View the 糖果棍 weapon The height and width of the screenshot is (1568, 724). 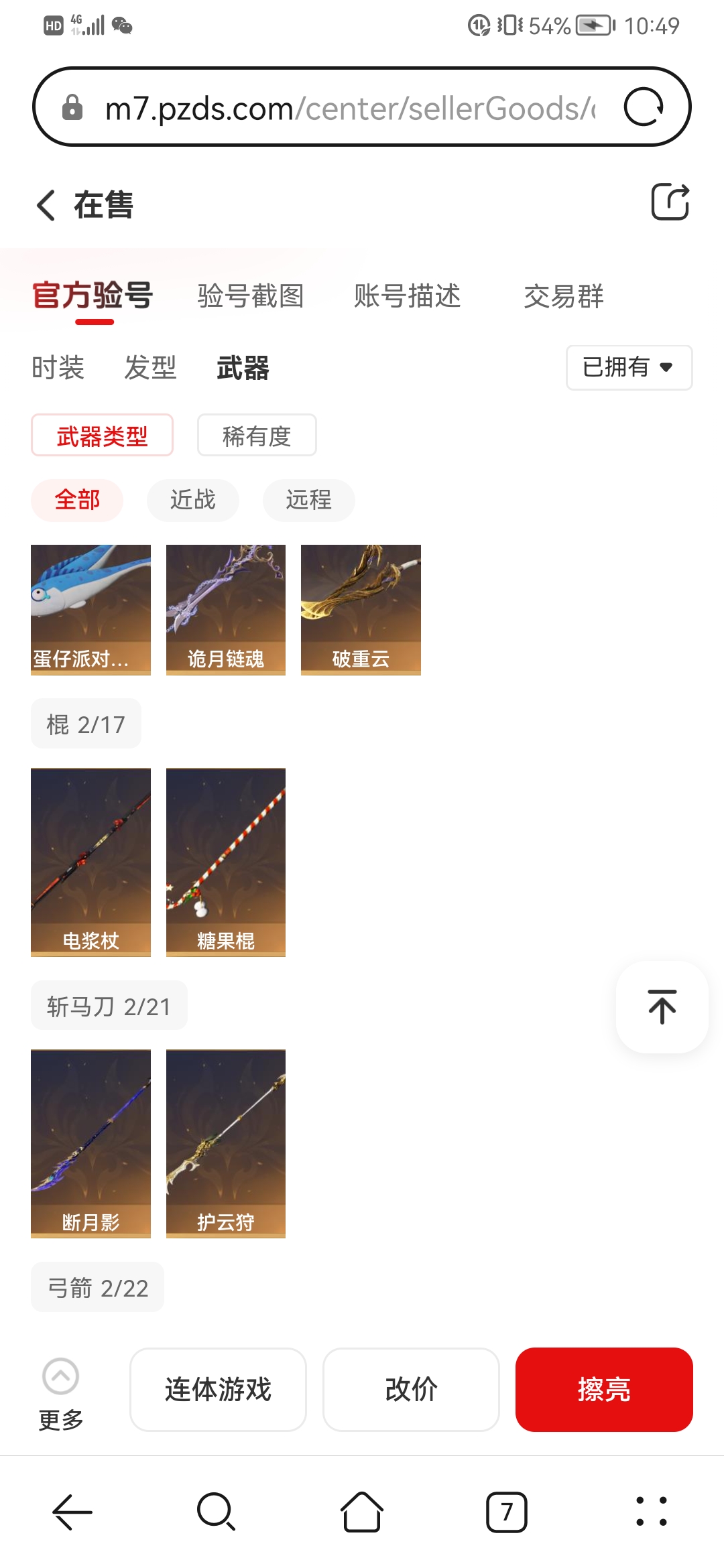tap(226, 862)
